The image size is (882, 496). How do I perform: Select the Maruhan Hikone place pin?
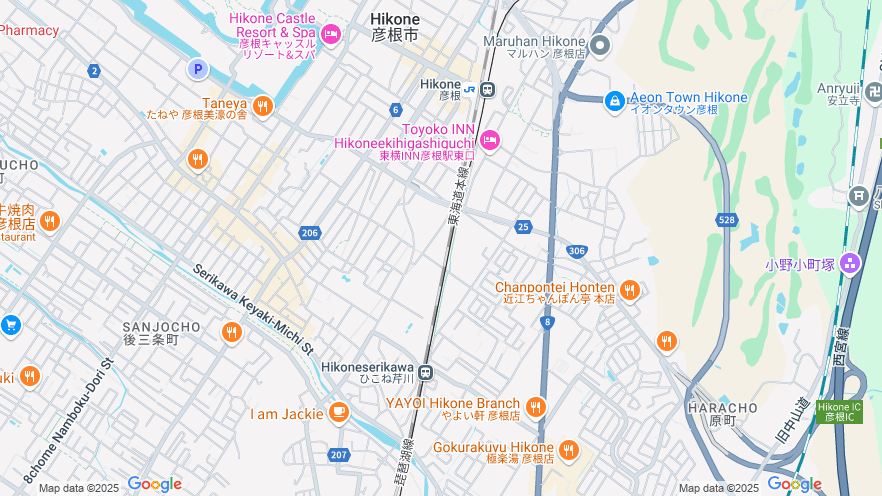click(x=600, y=44)
